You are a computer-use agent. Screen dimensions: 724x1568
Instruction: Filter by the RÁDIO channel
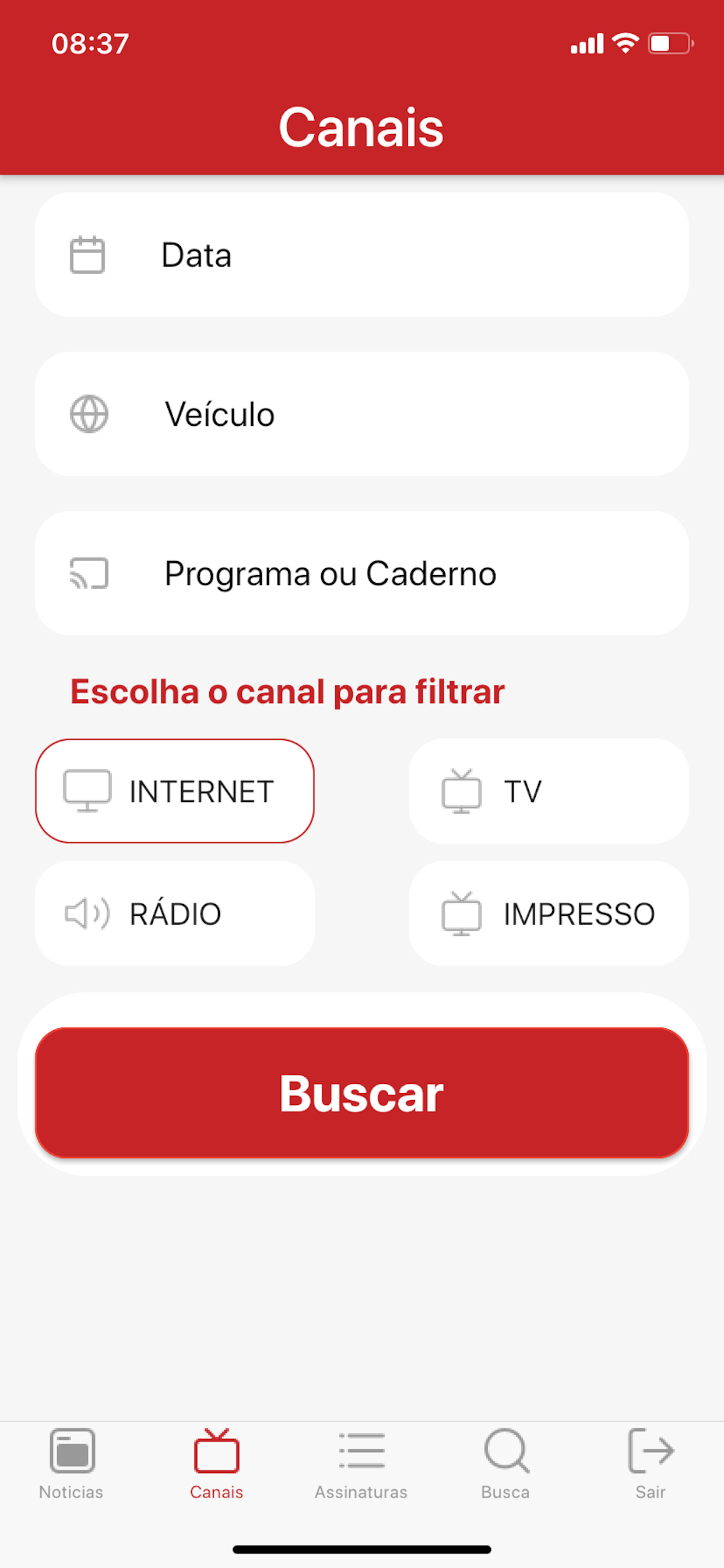click(x=175, y=914)
